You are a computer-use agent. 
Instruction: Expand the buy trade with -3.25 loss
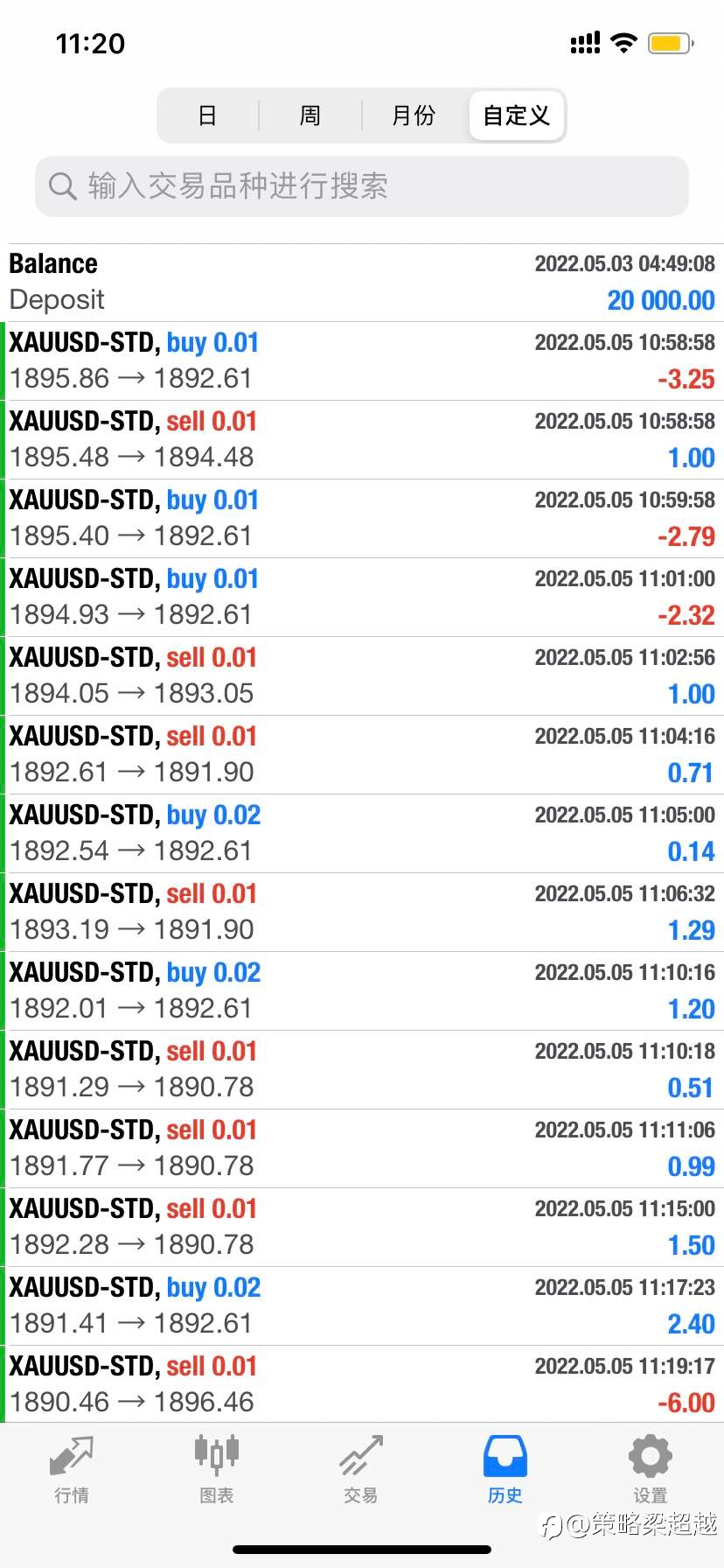click(x=362, y=361)
